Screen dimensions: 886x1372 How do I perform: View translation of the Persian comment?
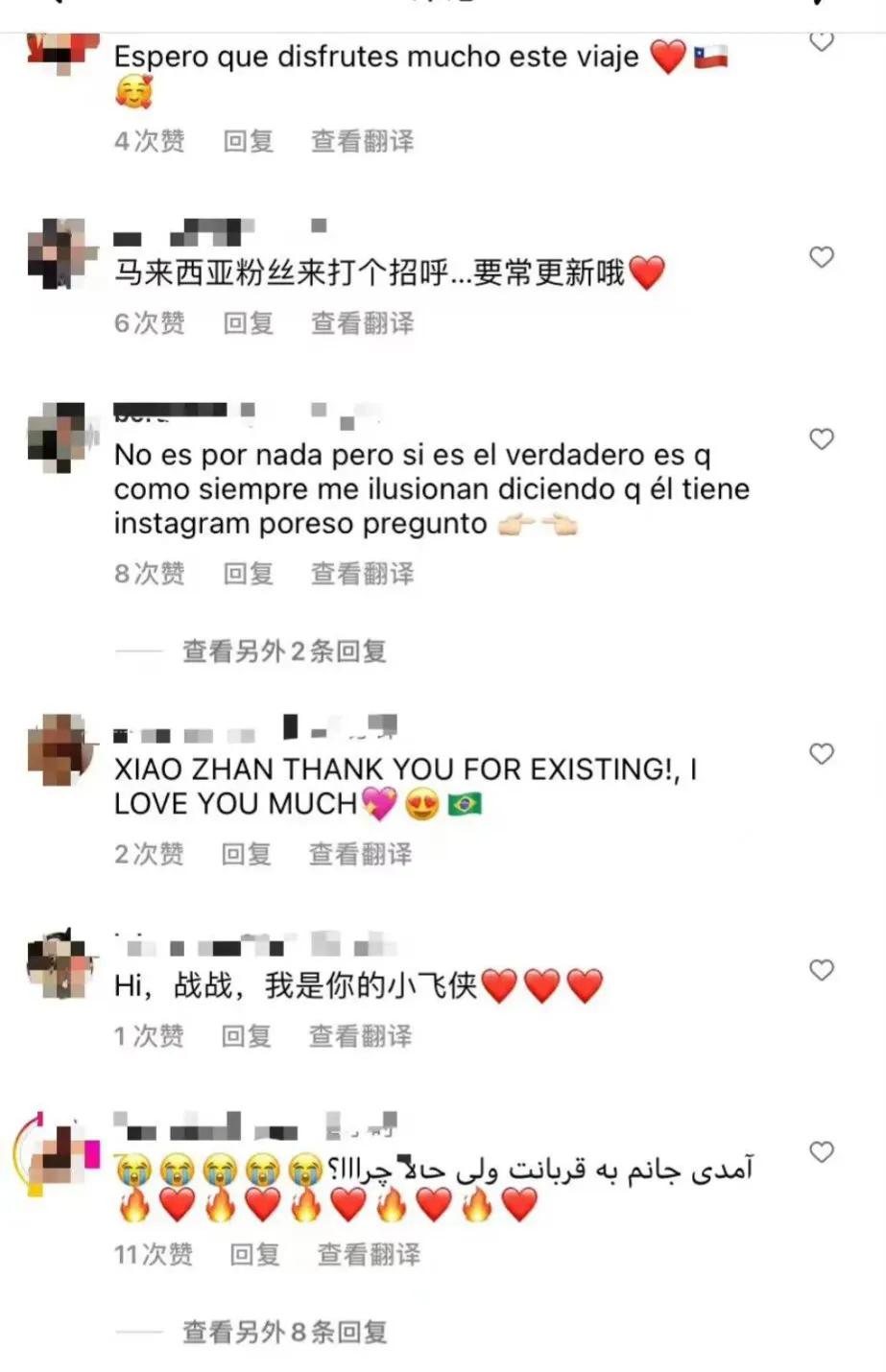[369, 1254]
